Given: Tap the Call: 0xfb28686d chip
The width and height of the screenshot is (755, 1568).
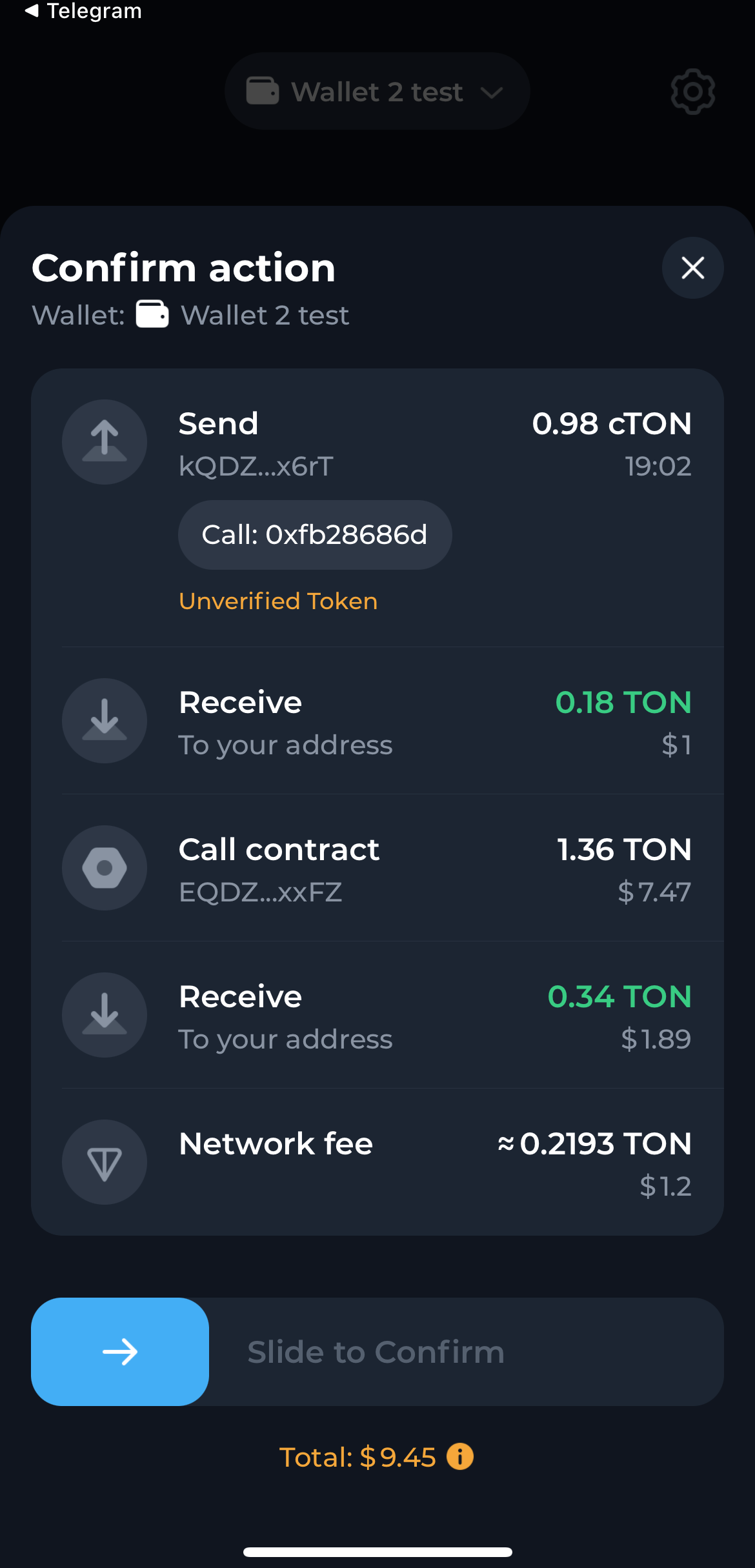Looking at the screenshot, I should (x=315, y=535).
